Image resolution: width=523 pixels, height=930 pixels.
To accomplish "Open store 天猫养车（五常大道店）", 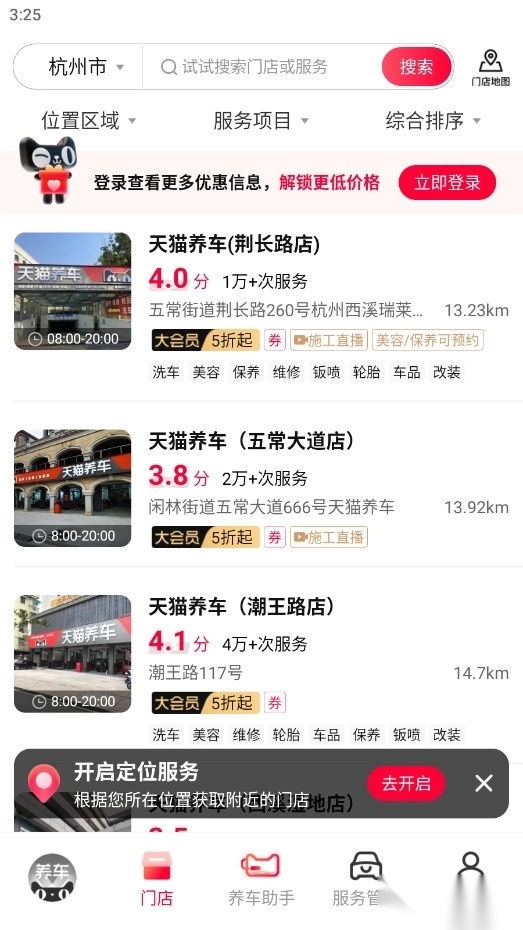I will (262, 487).
